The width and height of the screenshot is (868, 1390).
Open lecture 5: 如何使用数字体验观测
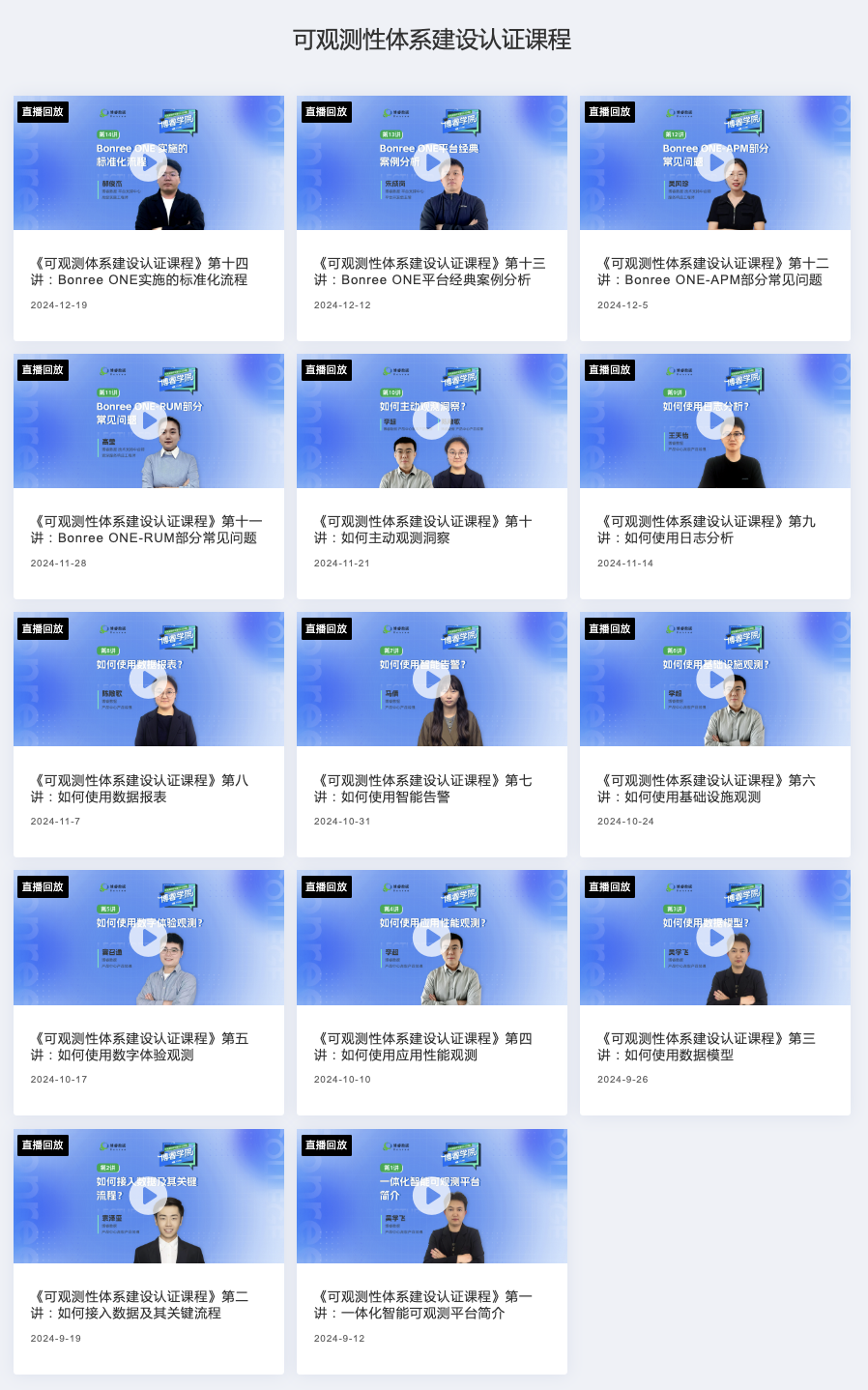click(x=148, y=938)
